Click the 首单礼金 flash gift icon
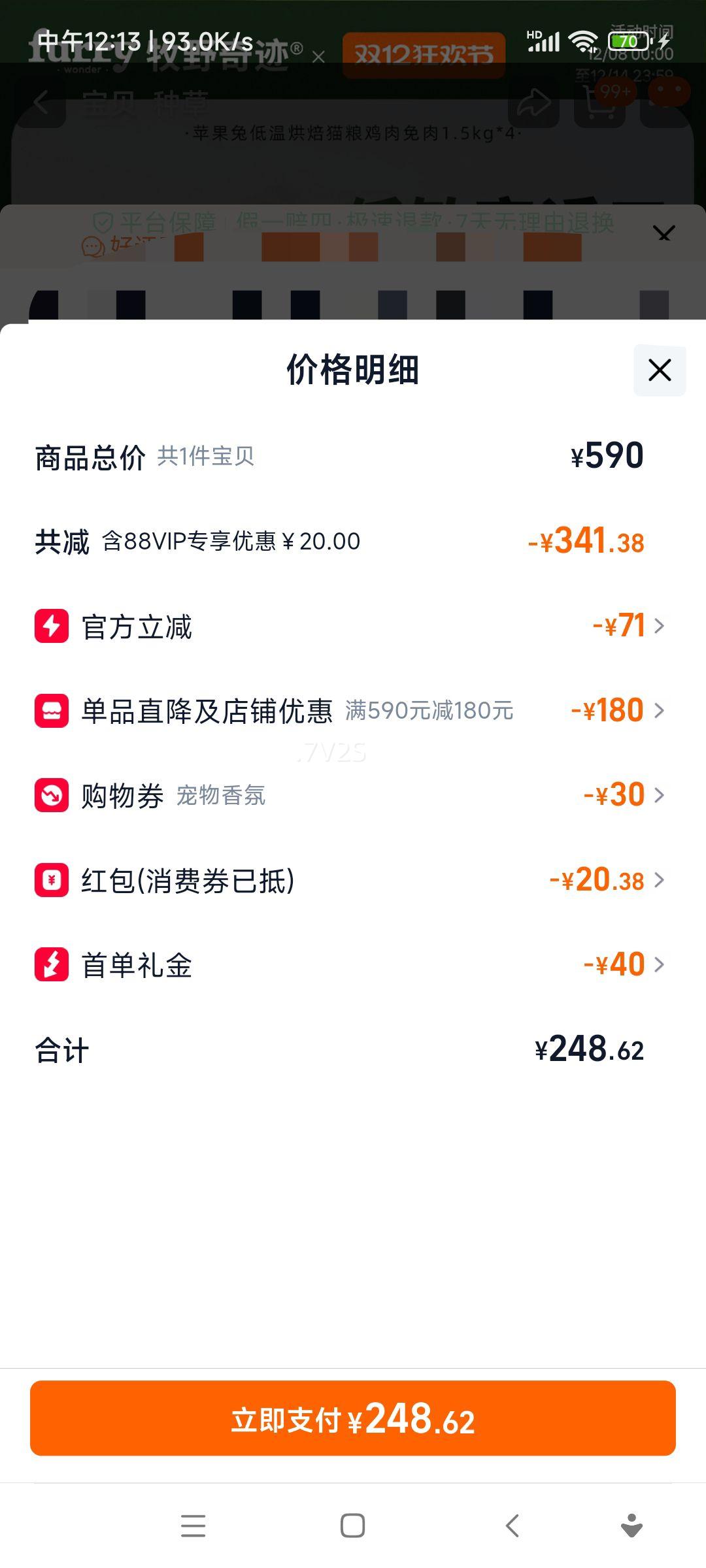The width and height of the screenshot is (706, 1568). [52, 964]
